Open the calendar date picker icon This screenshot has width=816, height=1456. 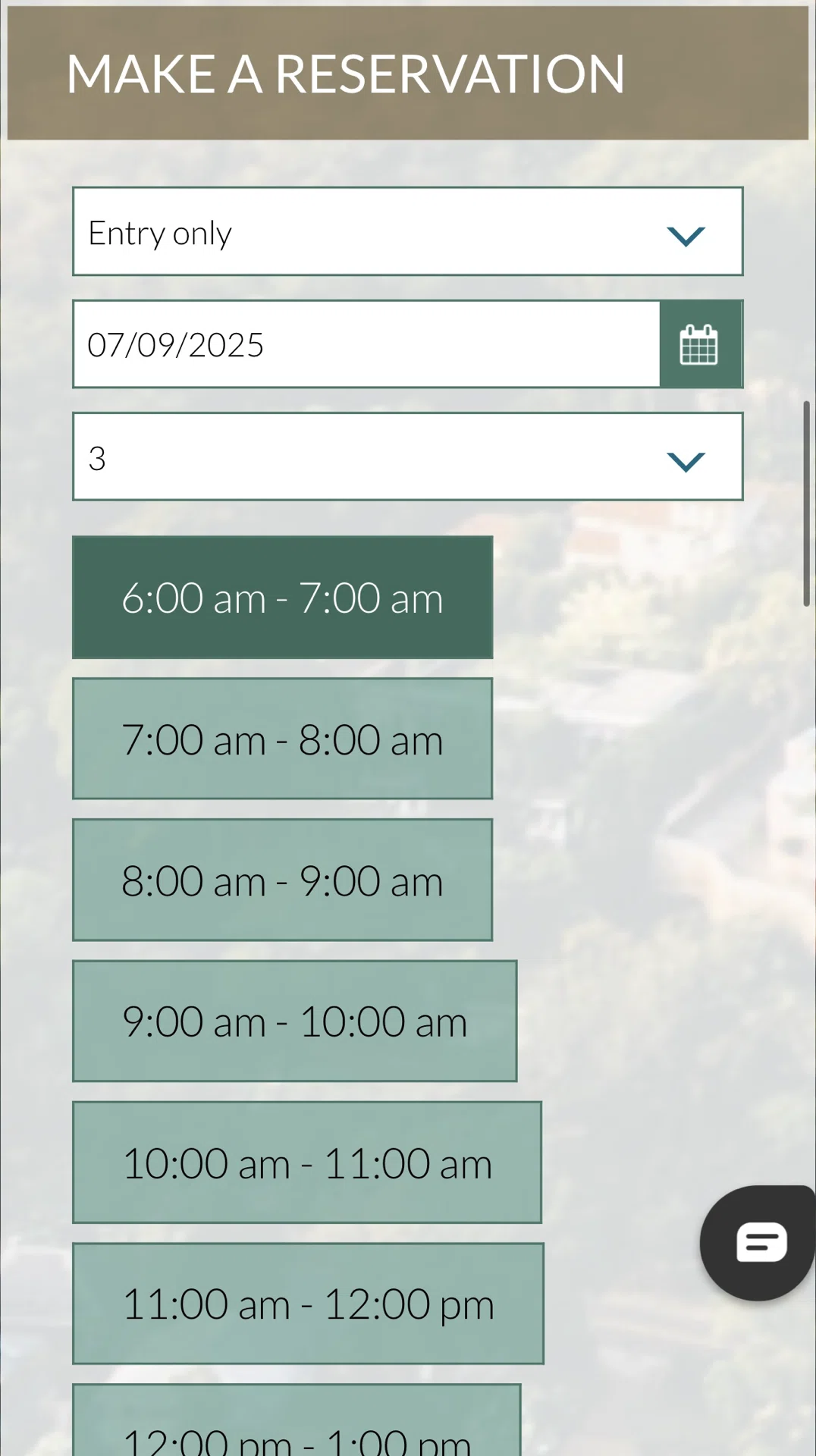(x=701, y=344)
